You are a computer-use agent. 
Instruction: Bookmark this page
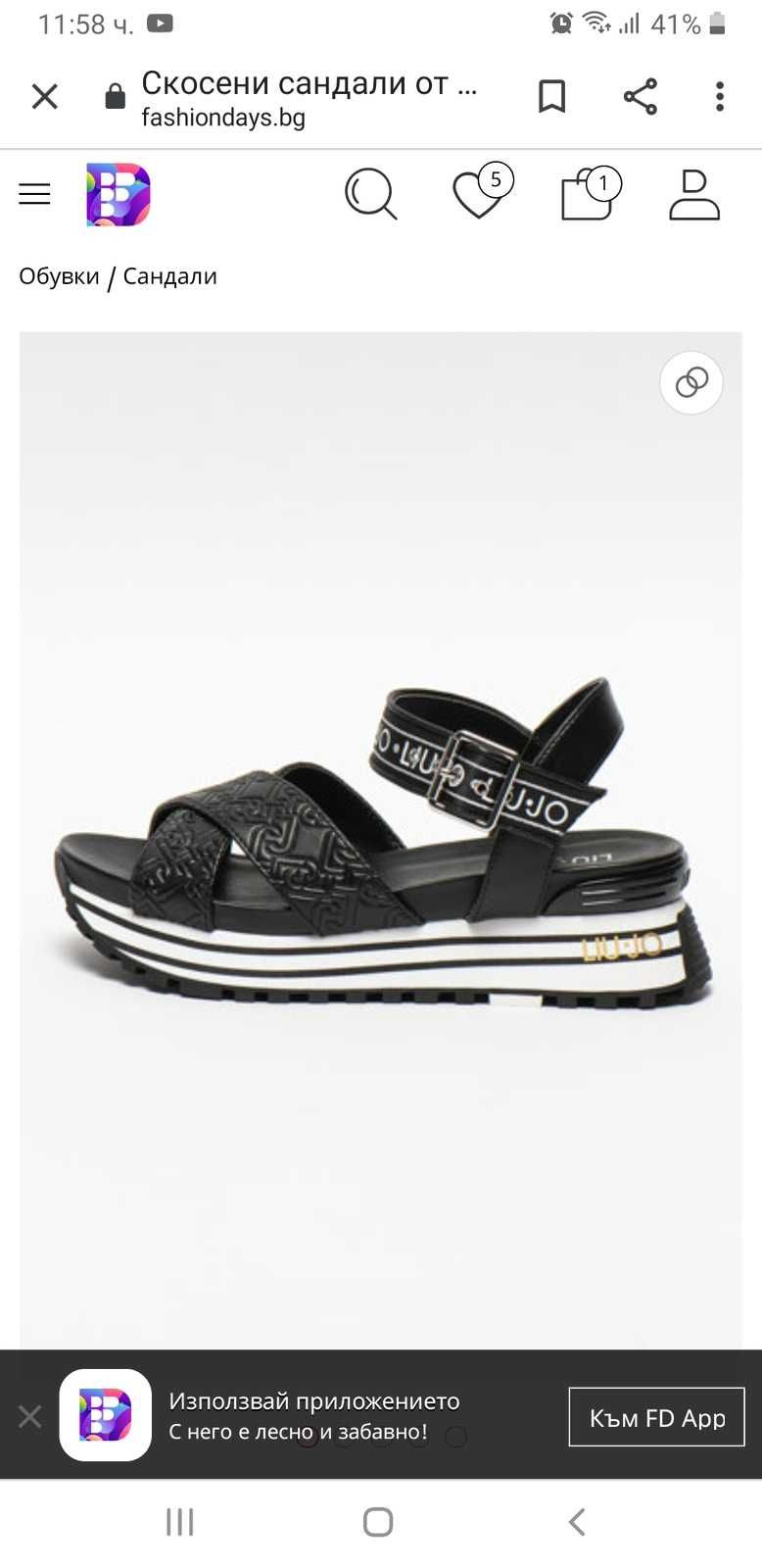pyautogui.click(x=551, y=96)
